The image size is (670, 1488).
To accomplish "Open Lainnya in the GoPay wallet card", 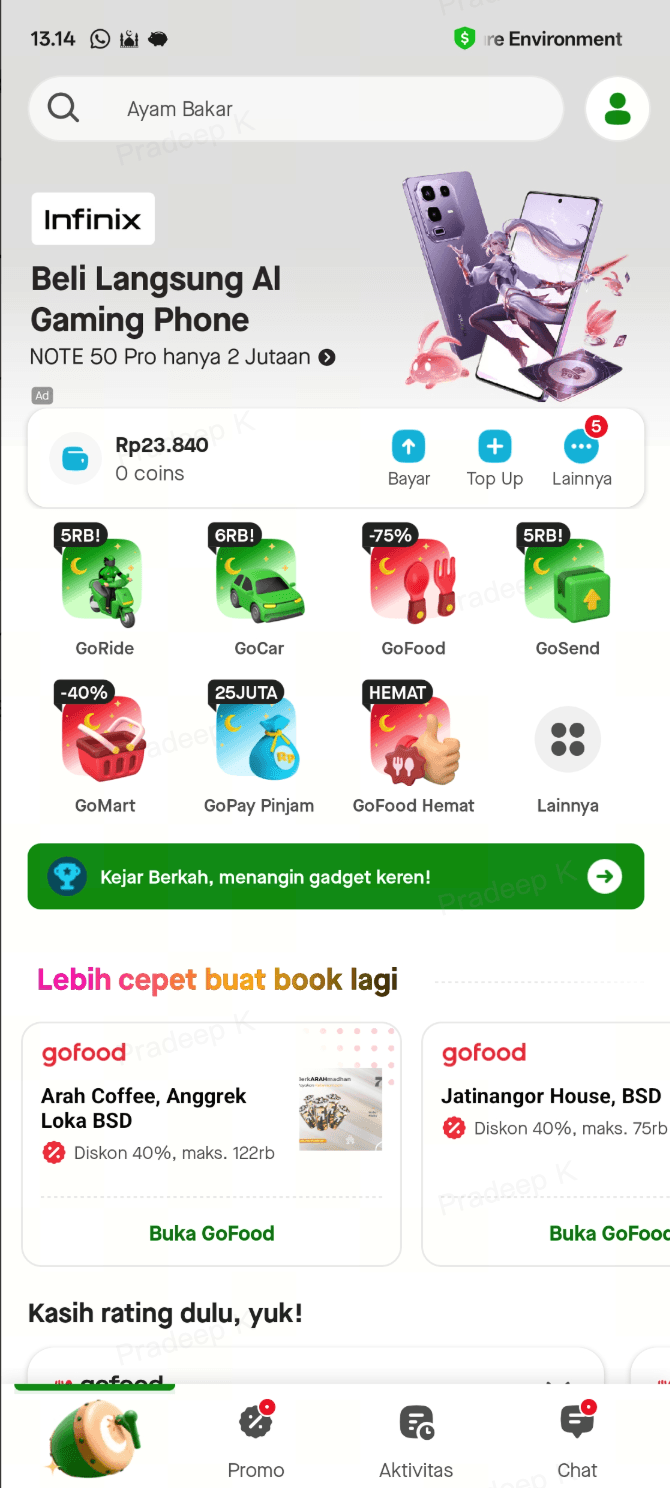I will 581,459.
